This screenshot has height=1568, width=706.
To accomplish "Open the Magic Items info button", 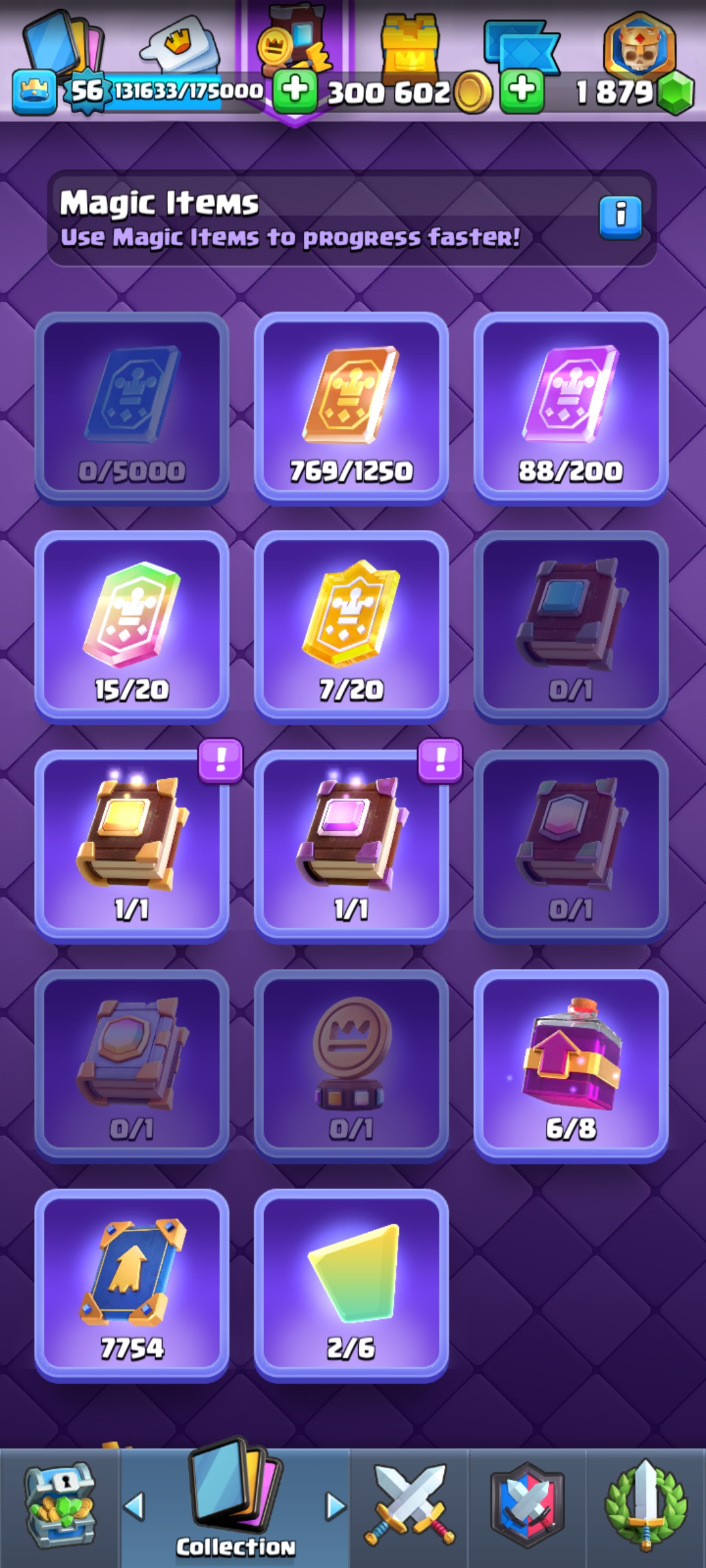I will [x=620, y=217].
